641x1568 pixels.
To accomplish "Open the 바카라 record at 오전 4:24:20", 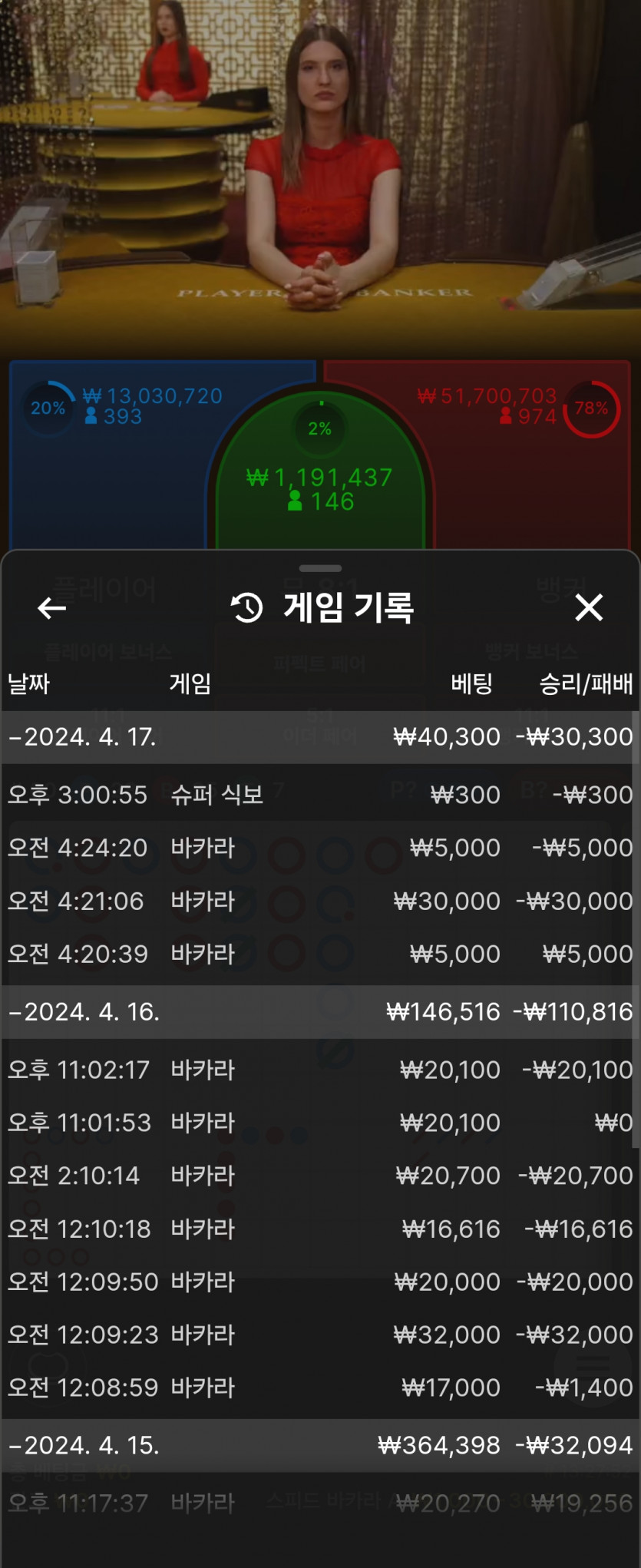I will pyautogui.click(x=319, y=848).
